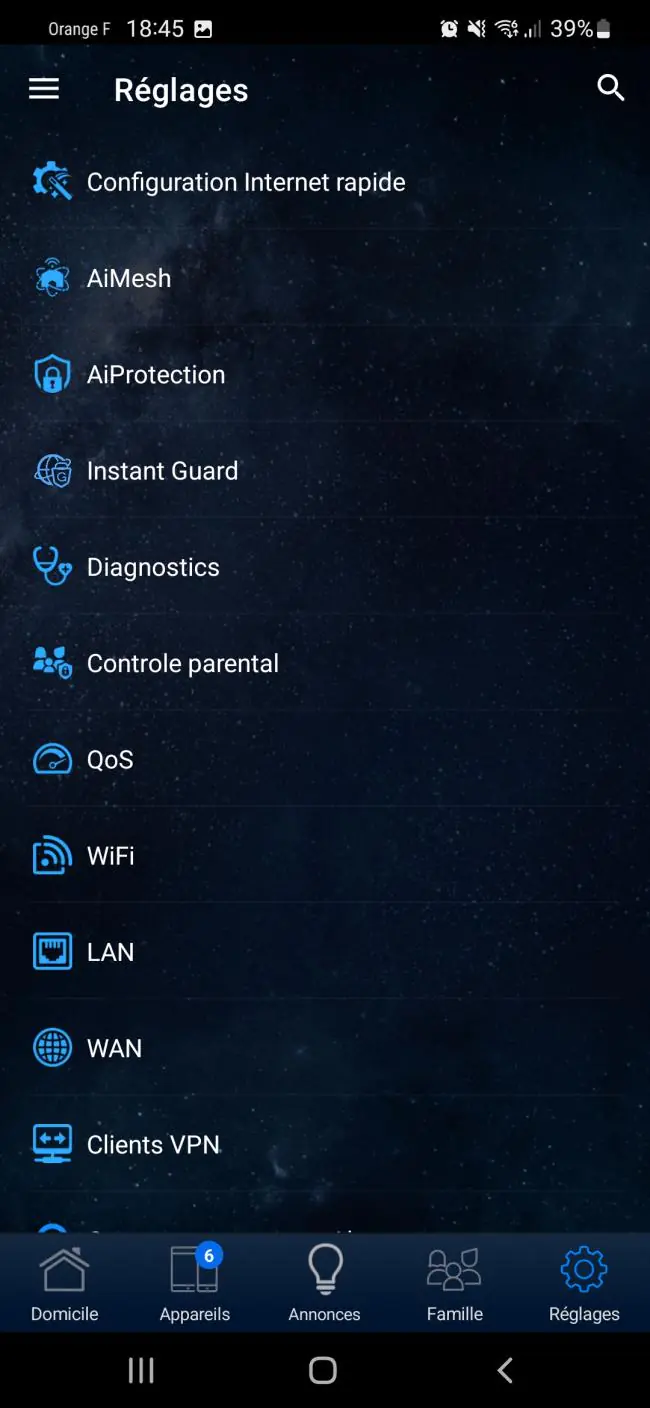This screenshot has width=650, height=1408.
Task: Open the AiMesh settings
Action: [325, 278]
